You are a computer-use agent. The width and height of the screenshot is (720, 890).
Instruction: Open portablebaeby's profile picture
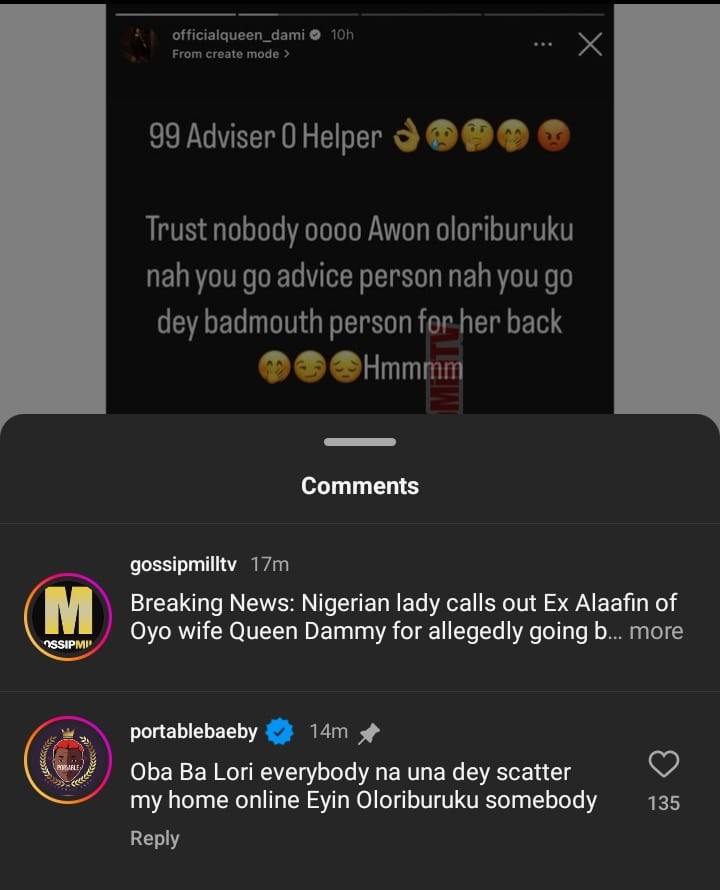click(68, 761)
